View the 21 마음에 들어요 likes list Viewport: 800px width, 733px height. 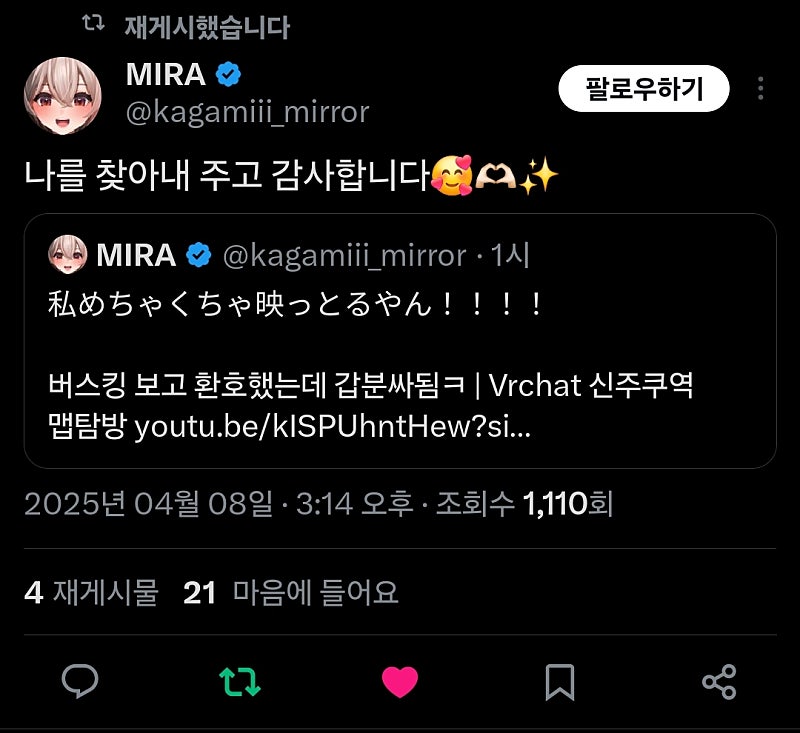coord(291,593)
